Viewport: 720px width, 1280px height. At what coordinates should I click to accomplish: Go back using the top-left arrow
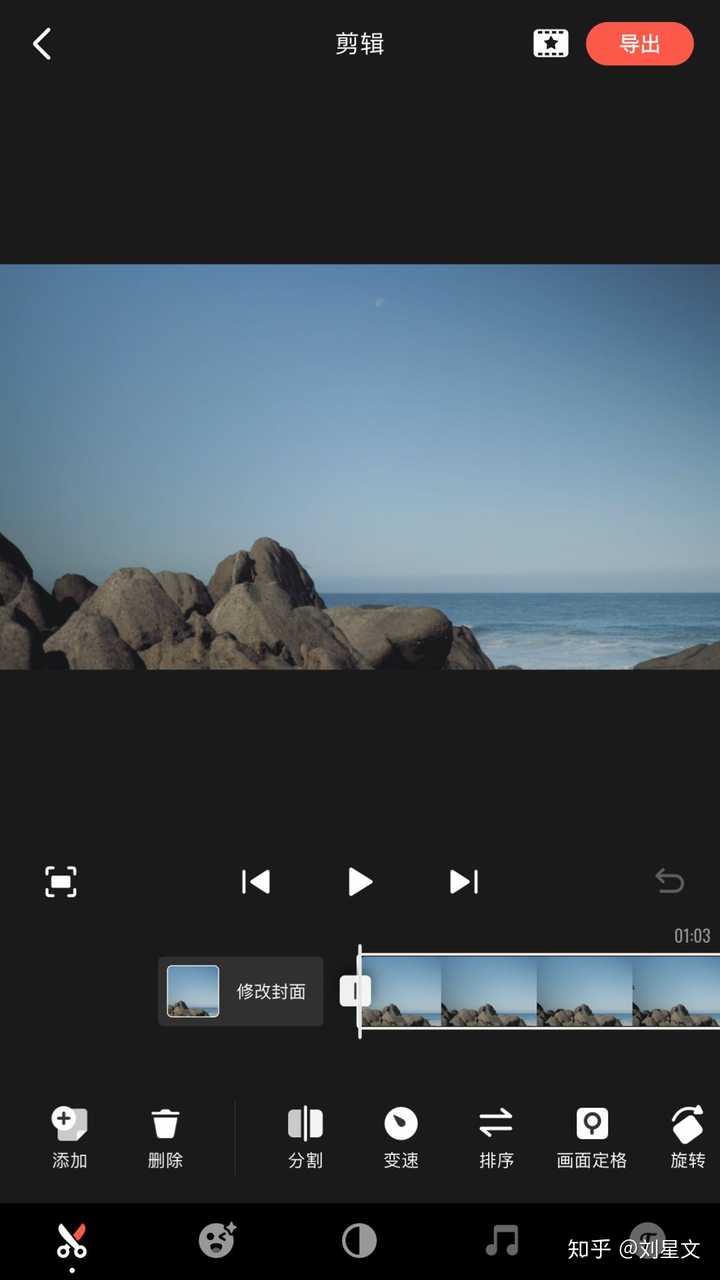coord(42,44)
